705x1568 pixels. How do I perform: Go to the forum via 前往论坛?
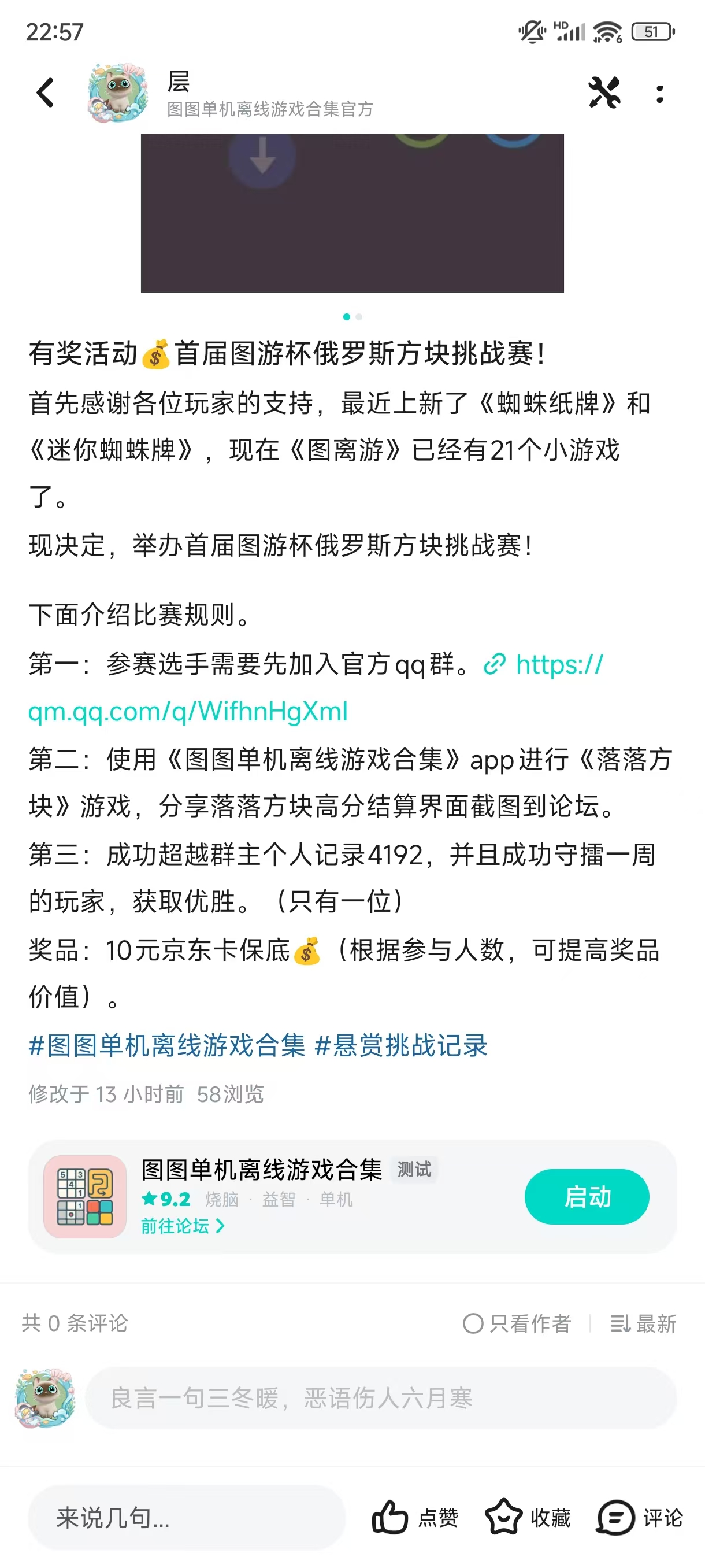pos(183,1226)
